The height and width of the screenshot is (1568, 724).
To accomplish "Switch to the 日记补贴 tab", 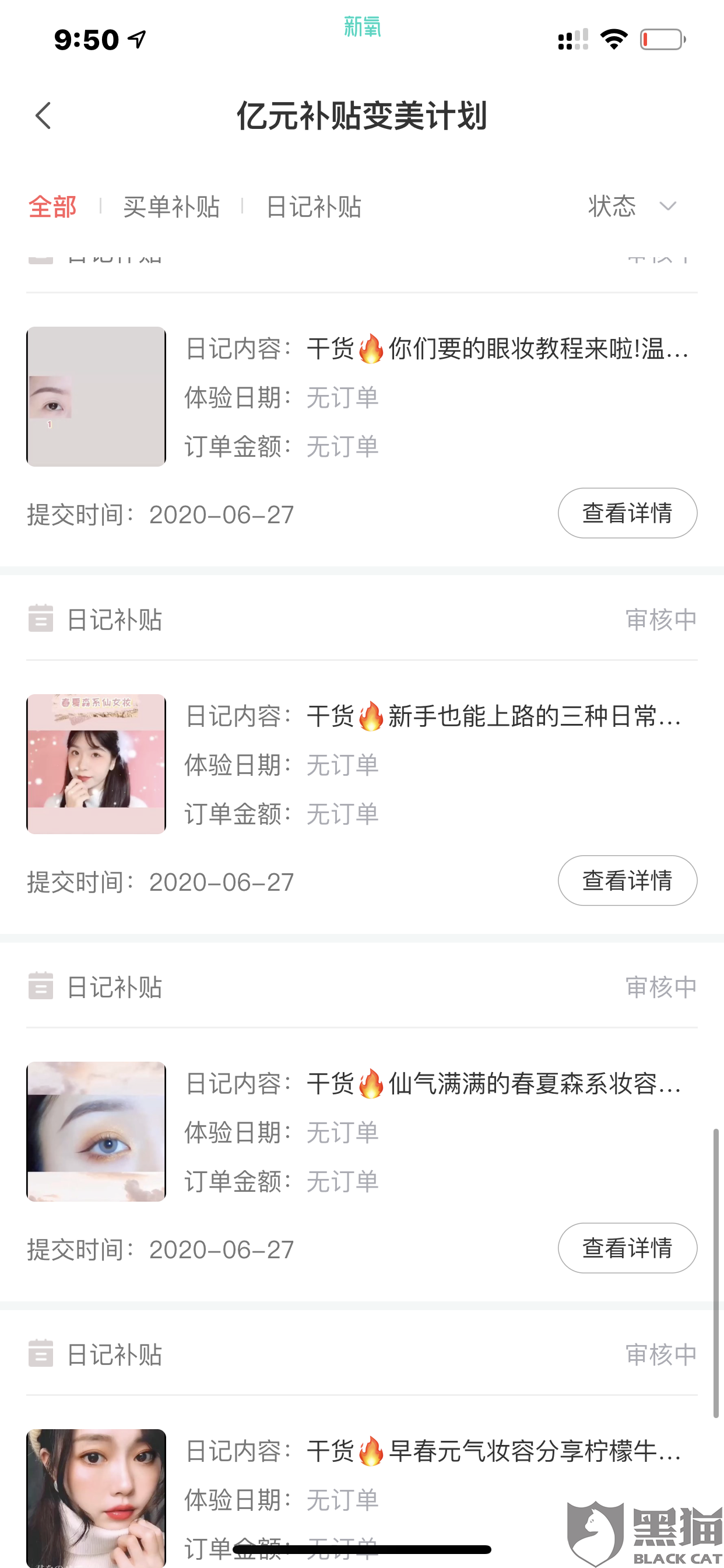I will tap(314, 207).
